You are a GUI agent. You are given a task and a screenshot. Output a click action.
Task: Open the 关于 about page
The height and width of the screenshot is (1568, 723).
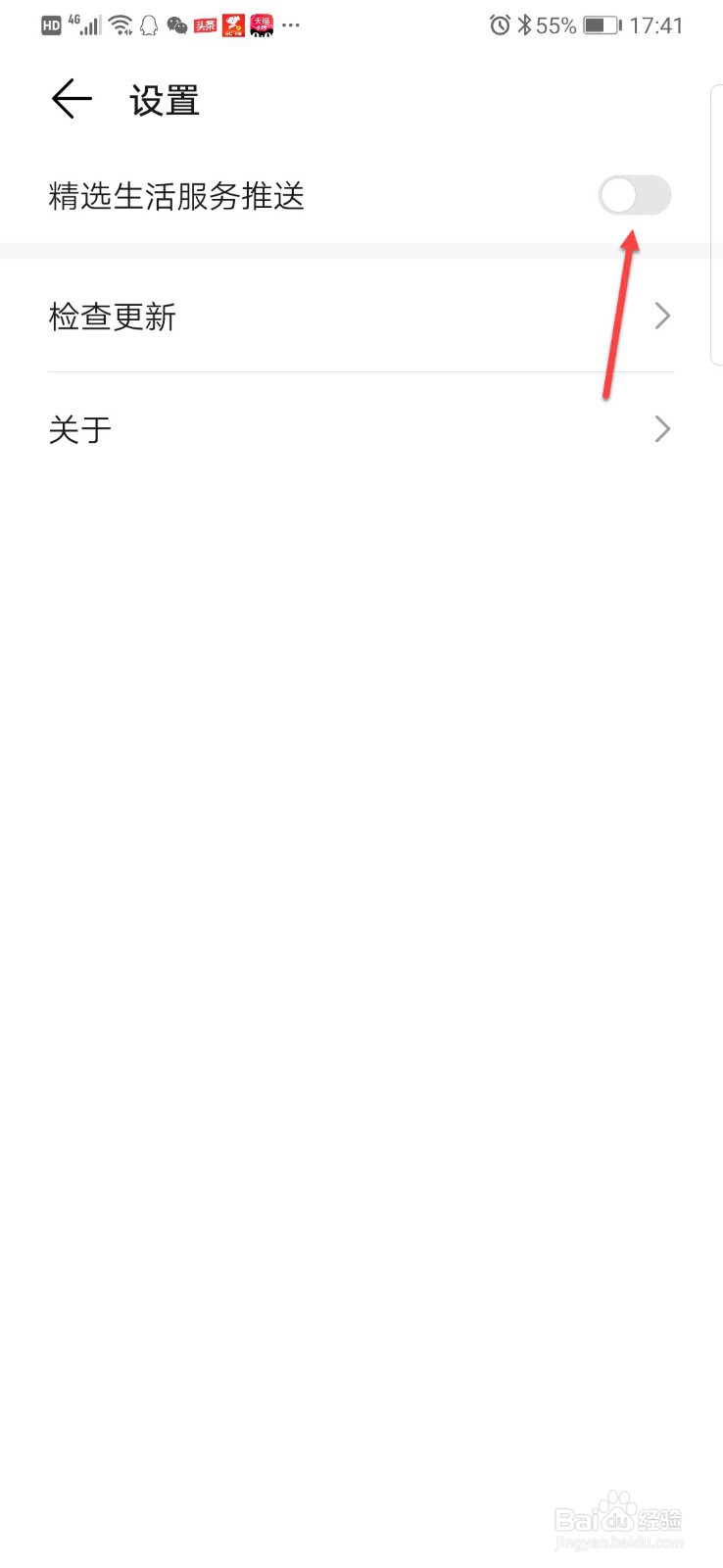[78, 428]
